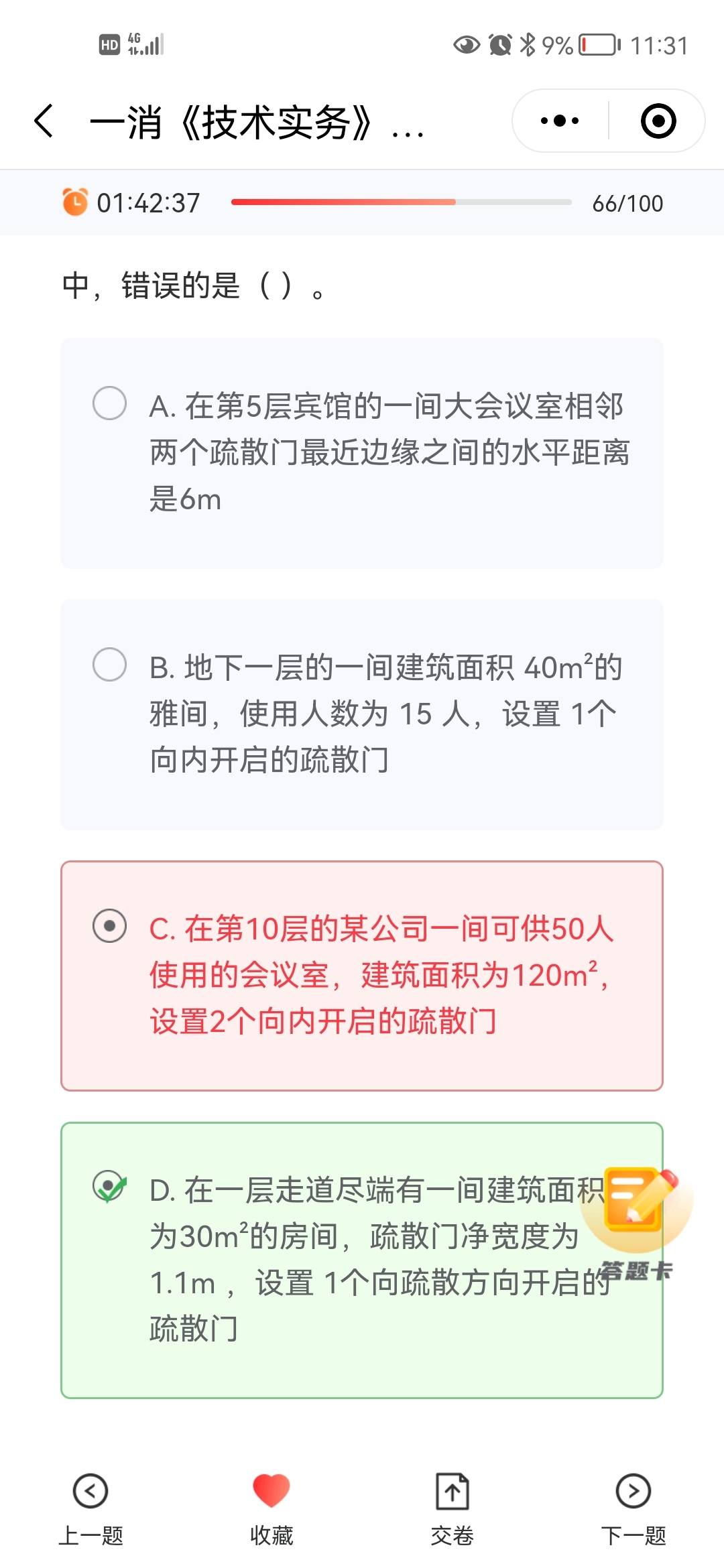Select option D about the 30m² corridor-end room

(362, 1260)
